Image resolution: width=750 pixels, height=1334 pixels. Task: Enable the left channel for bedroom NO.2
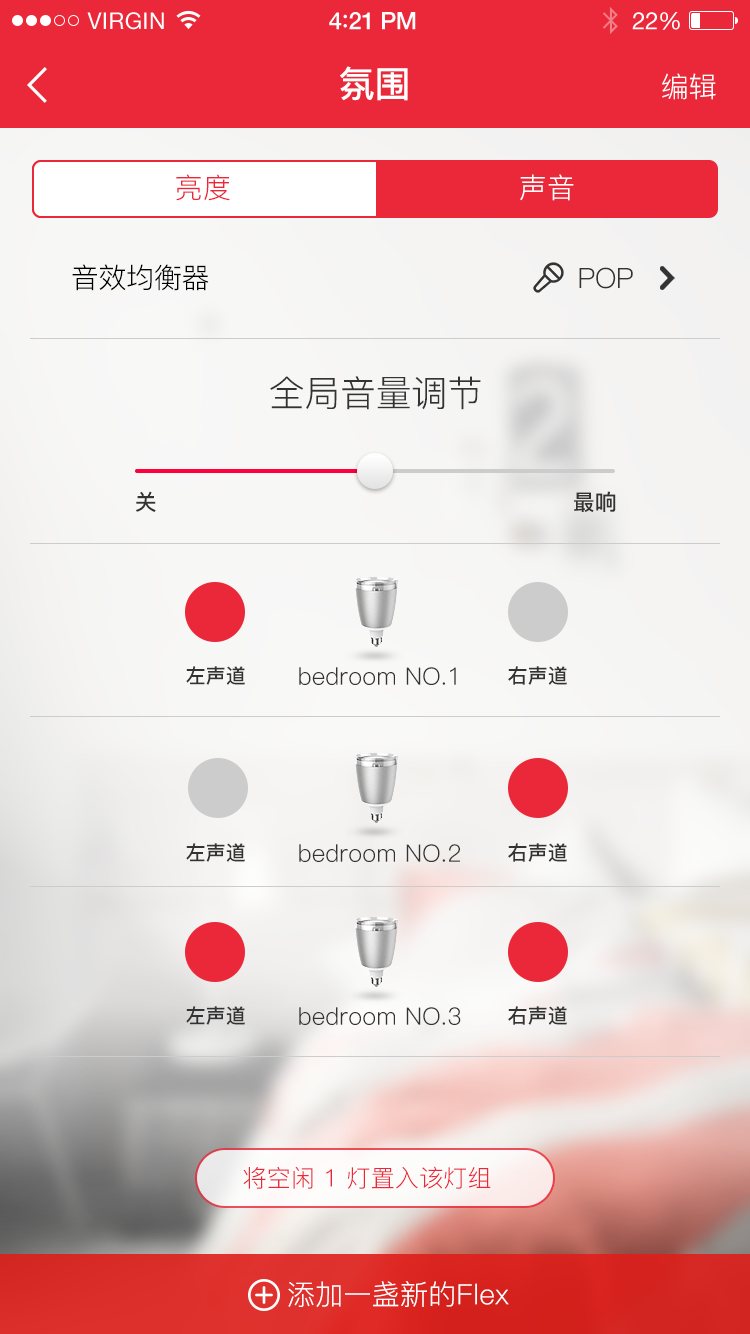215,788
